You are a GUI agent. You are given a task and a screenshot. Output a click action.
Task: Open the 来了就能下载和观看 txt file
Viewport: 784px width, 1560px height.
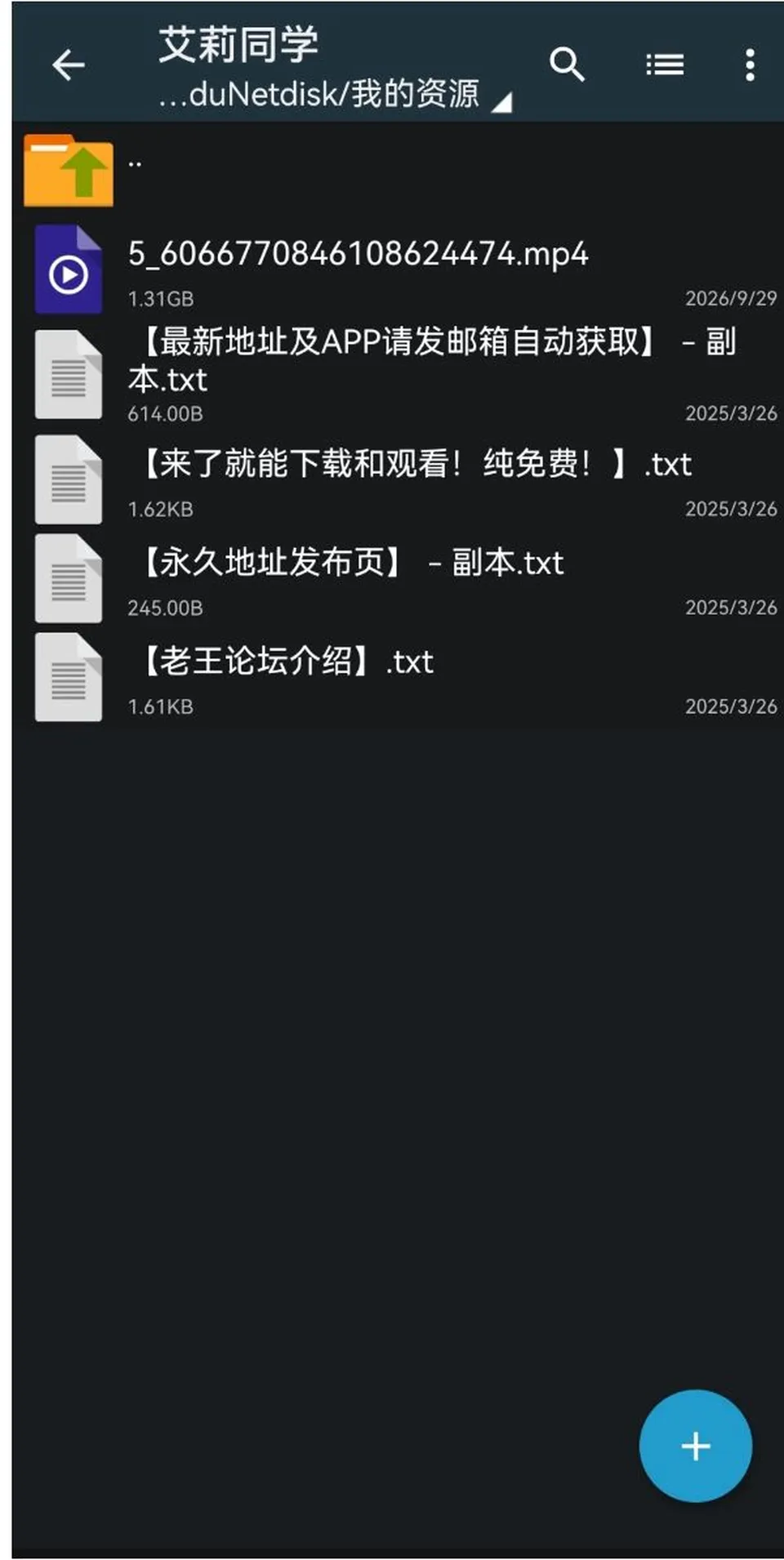click(398, 479)
